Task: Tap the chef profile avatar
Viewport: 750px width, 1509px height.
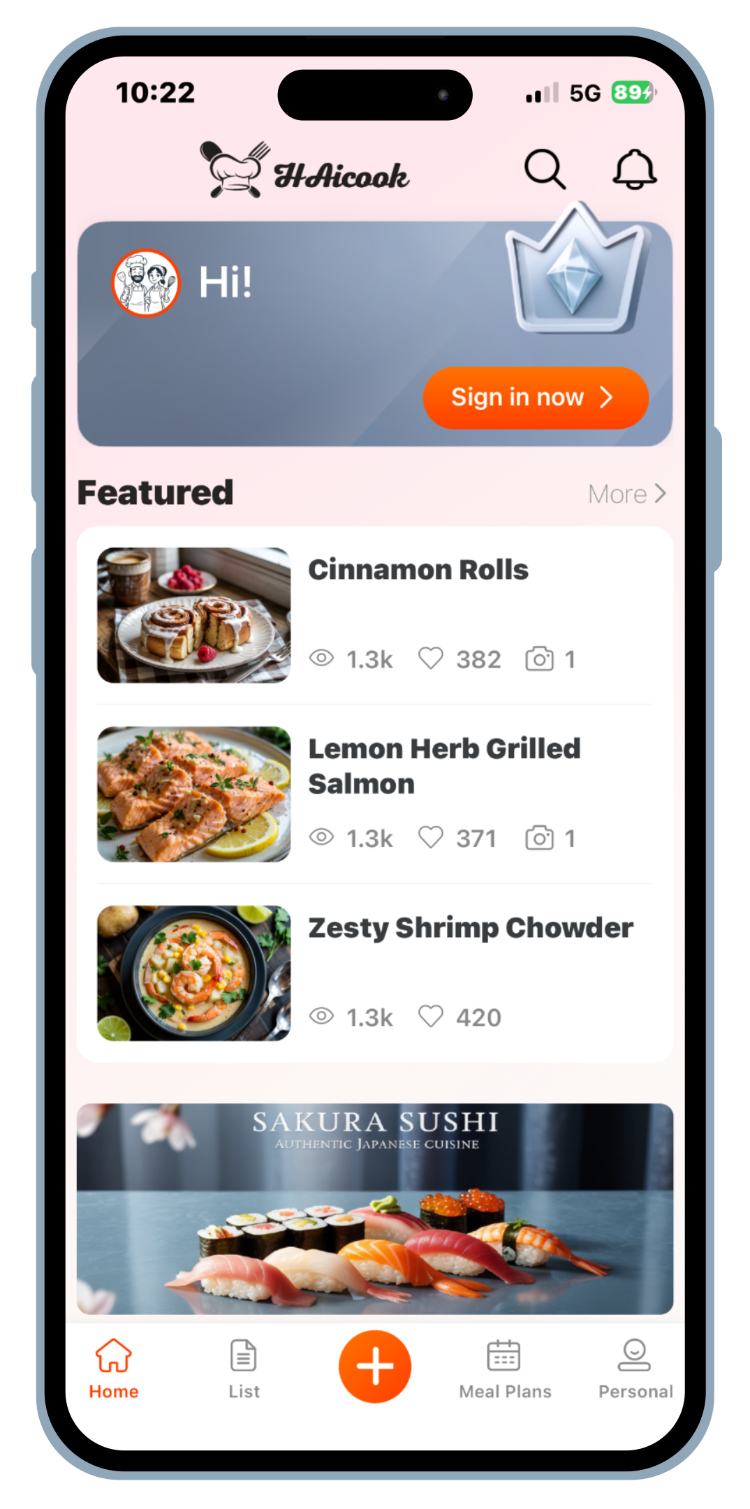Action: tap(146, 284)
